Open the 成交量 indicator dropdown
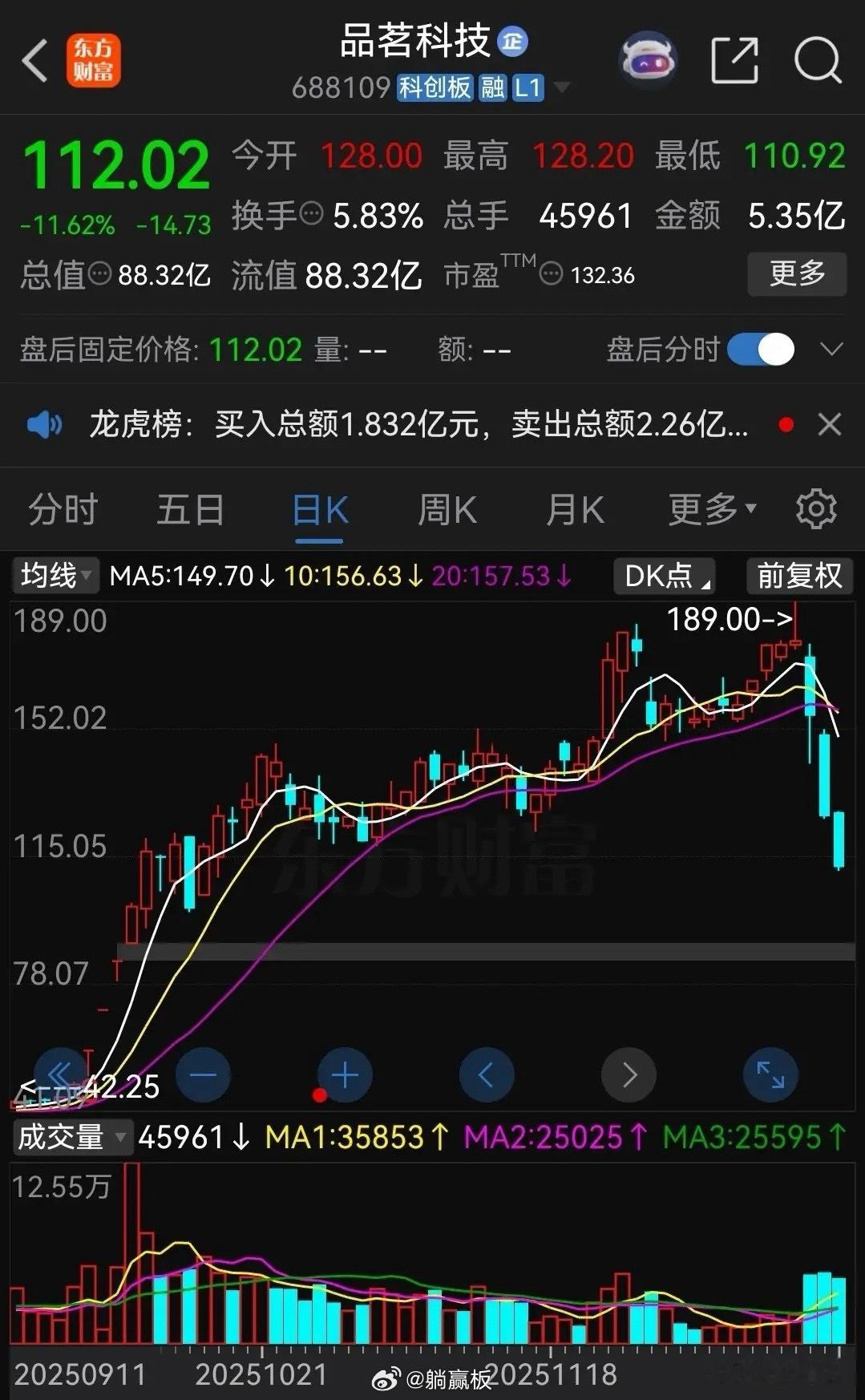Screen dimensions: 865x1400 tap(72, 1136)
